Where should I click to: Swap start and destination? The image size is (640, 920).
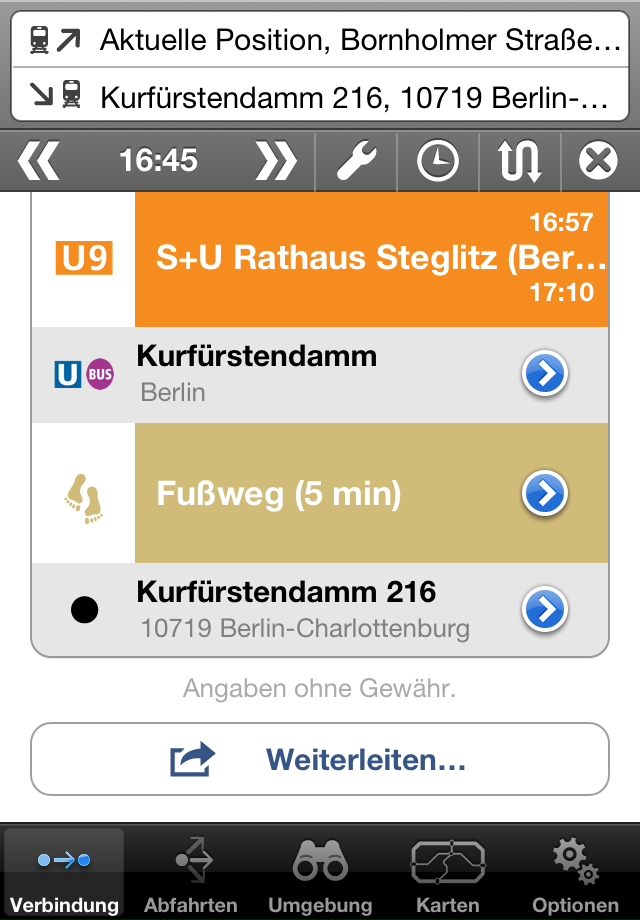520,160
